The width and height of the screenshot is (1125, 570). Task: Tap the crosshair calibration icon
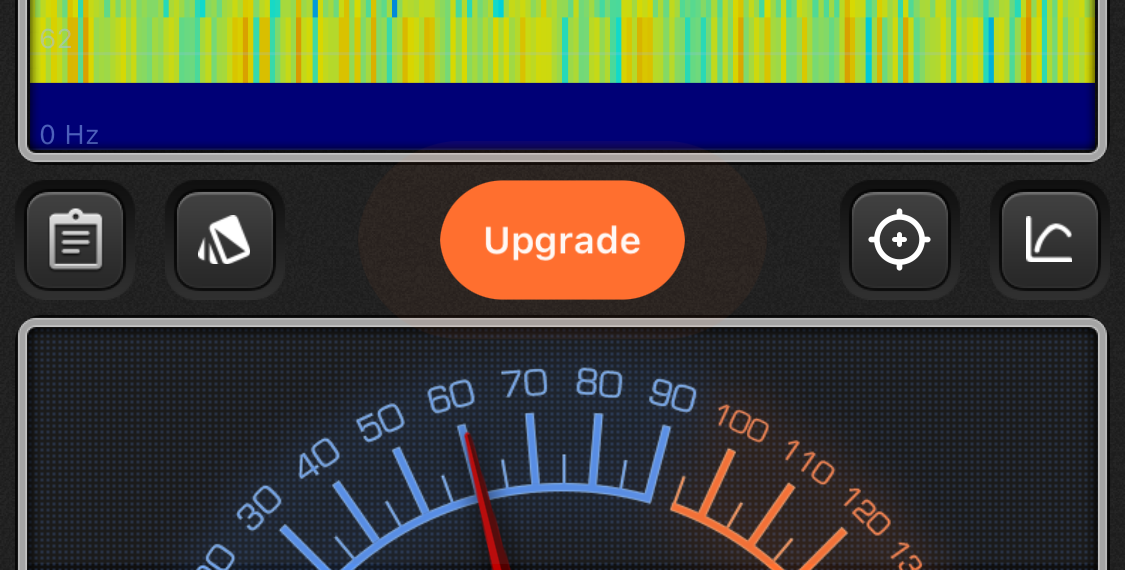[x=899, y=240]
